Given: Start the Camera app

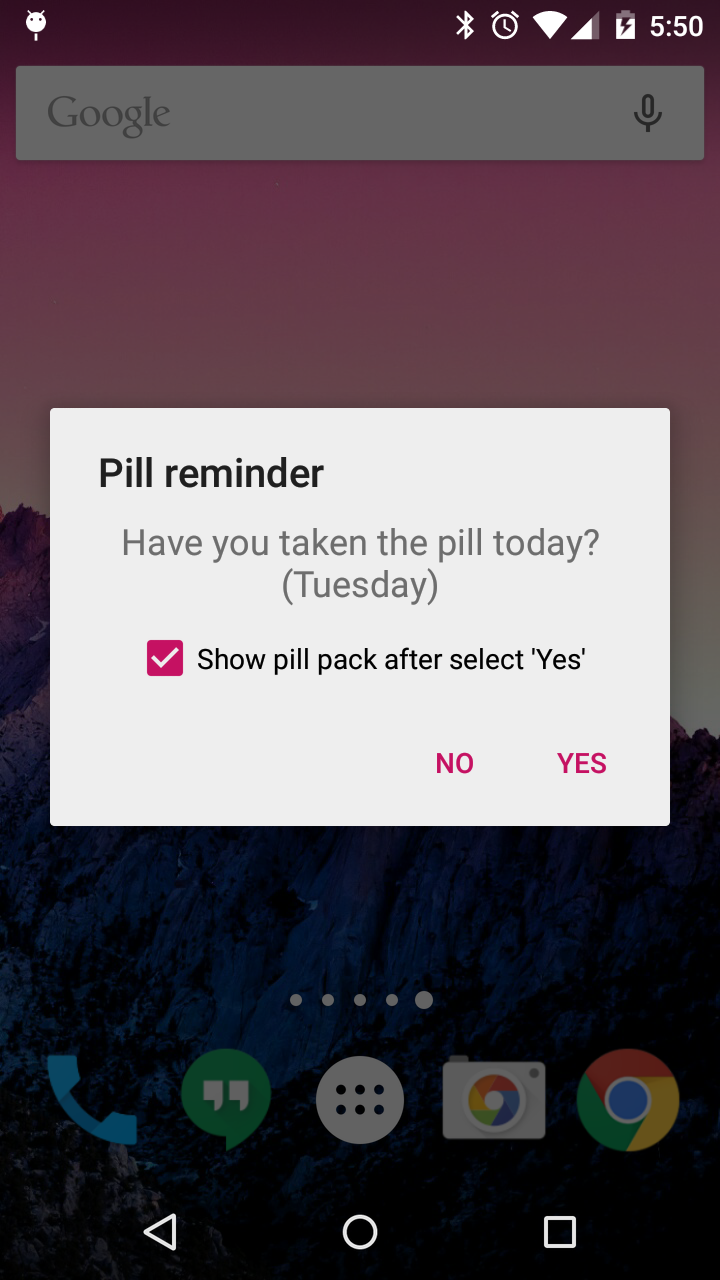Looking at the screenshot, I should click(x=494, y=1098).
